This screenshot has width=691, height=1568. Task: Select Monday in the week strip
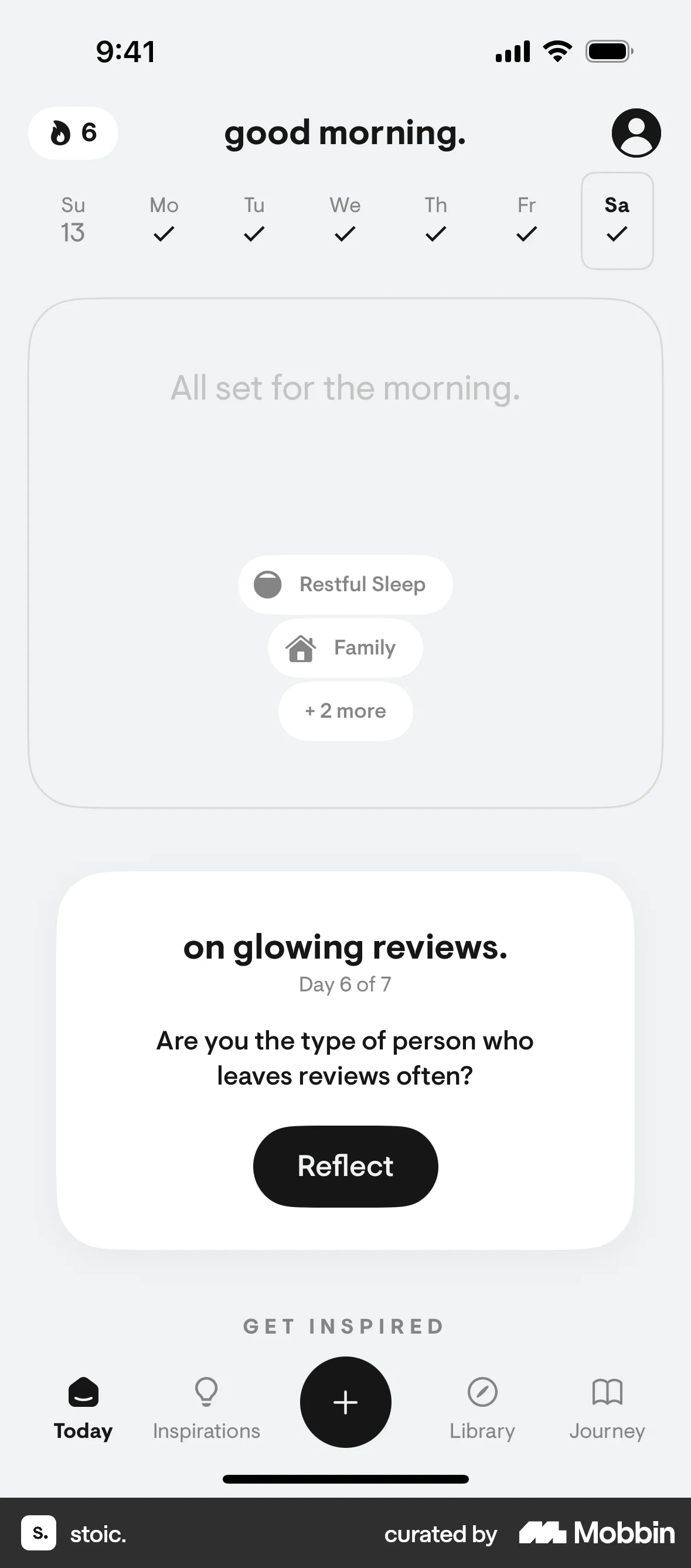click(164, 220)
